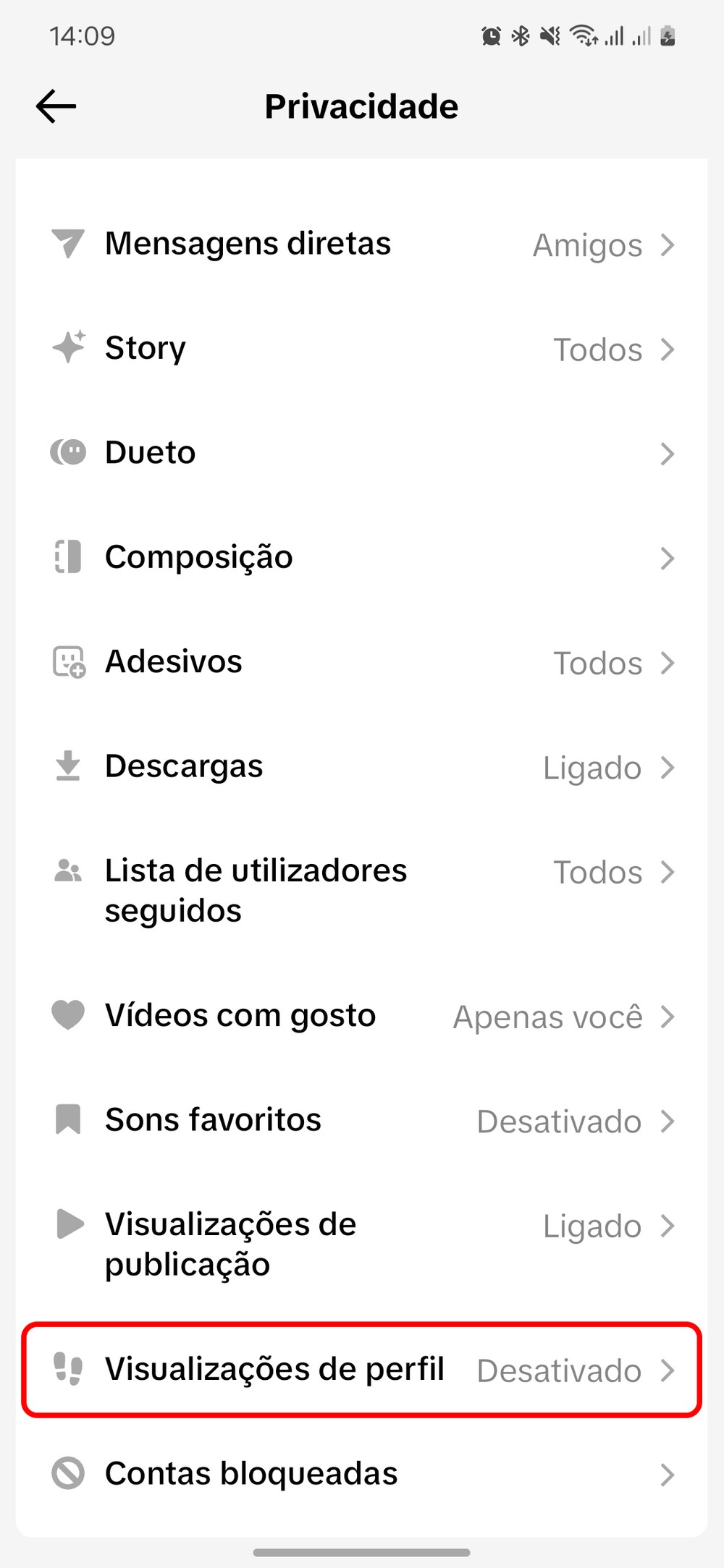Open Dueto privacy options
The width and height of the screenshot is (724, 1568).
coord(362,453)
